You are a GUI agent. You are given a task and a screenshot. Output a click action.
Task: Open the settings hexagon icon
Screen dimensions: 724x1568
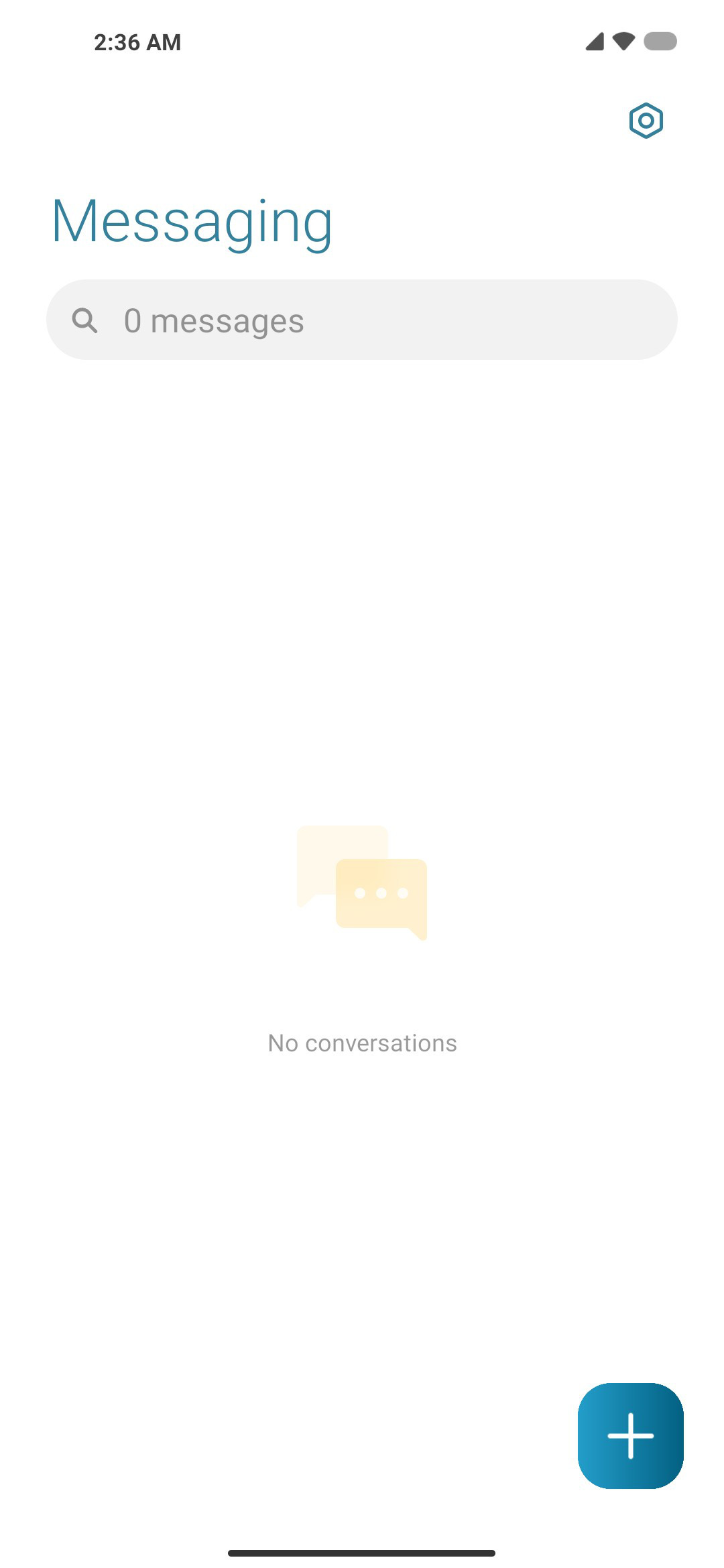tap(646, 121)
